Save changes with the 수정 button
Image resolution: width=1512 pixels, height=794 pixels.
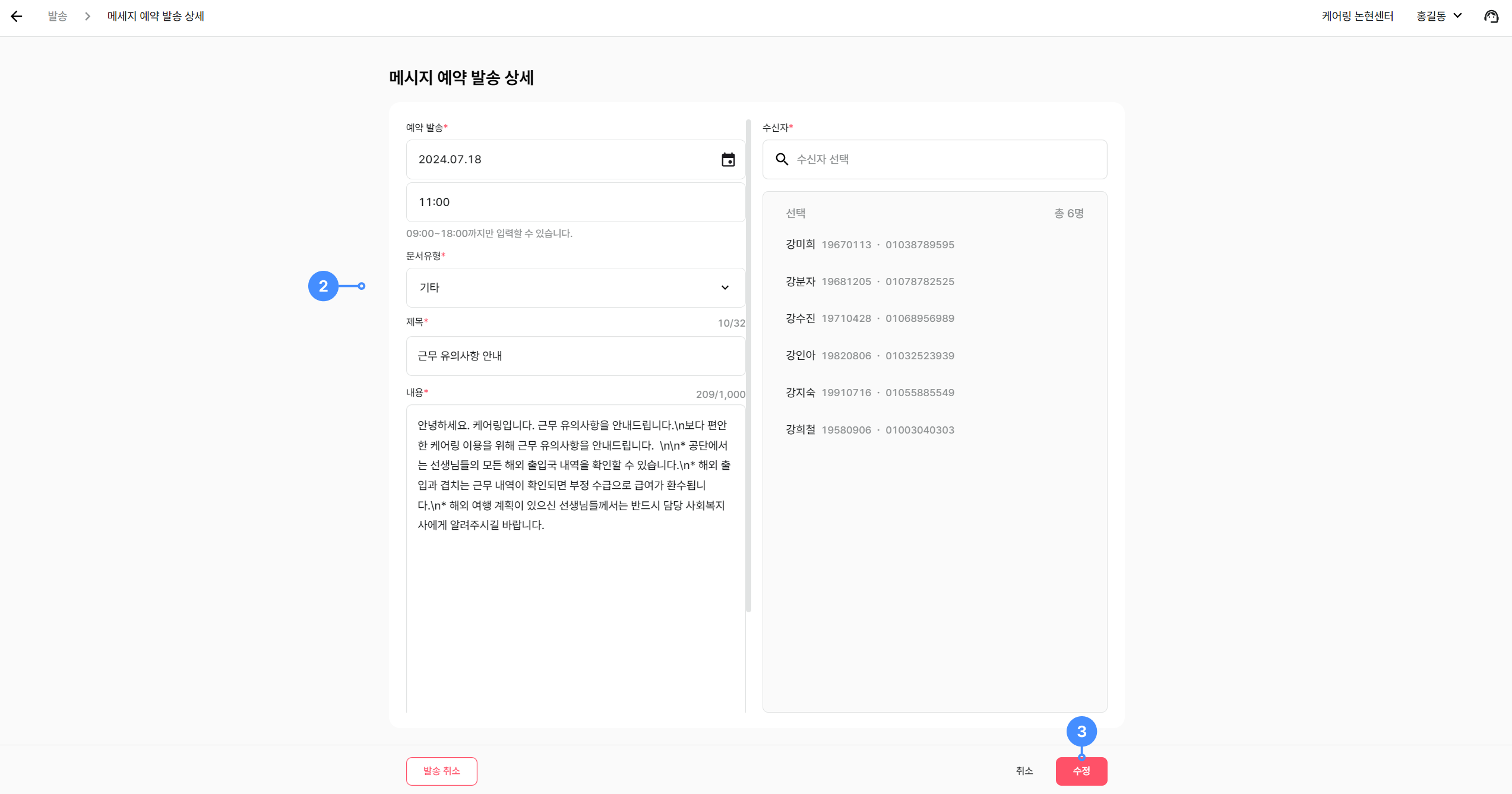pyautogui.click(x=1081, y=771)
